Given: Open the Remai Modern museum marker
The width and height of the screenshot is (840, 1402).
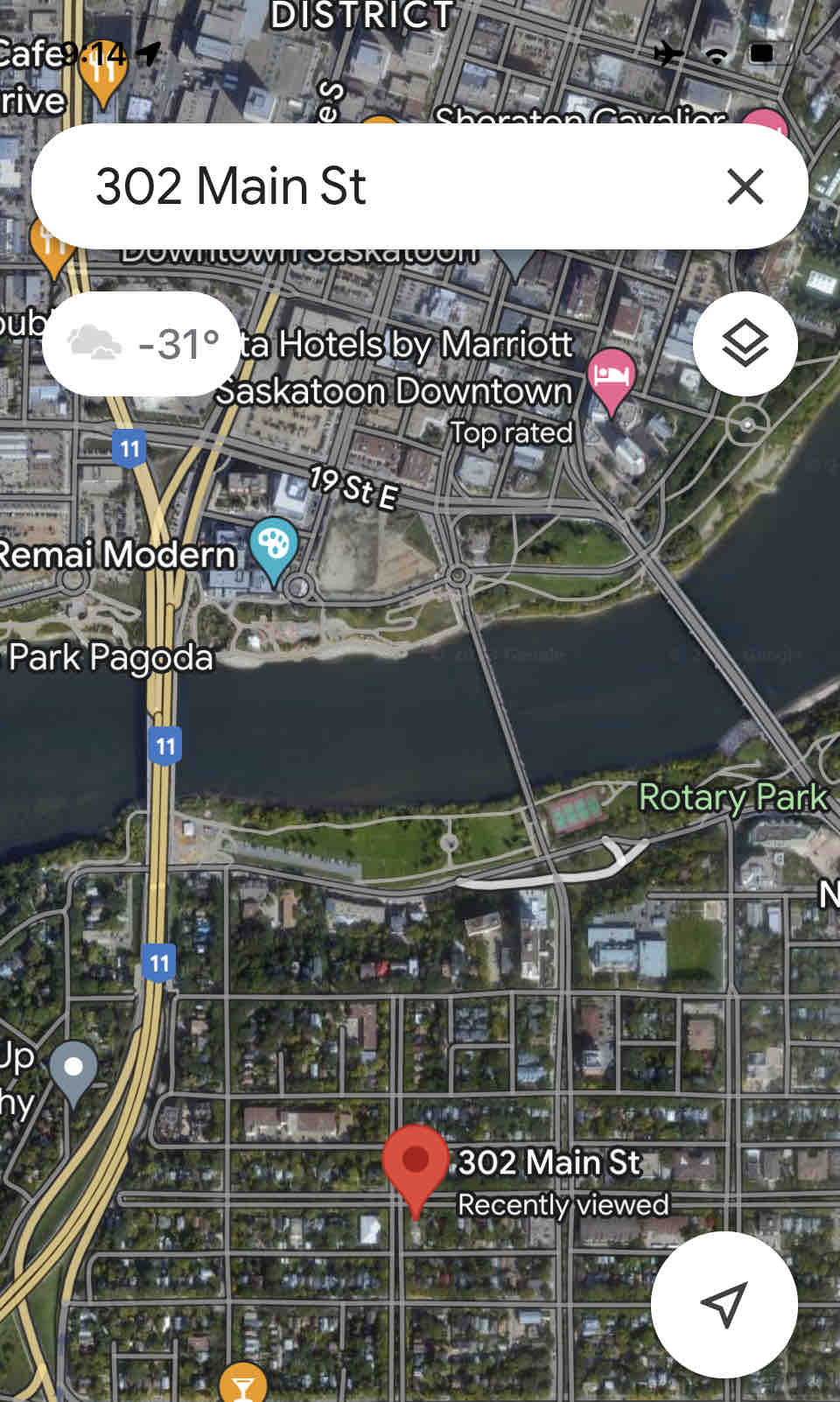Looking at the screenshot, I should pyautogui.click(x=274, y=546).
